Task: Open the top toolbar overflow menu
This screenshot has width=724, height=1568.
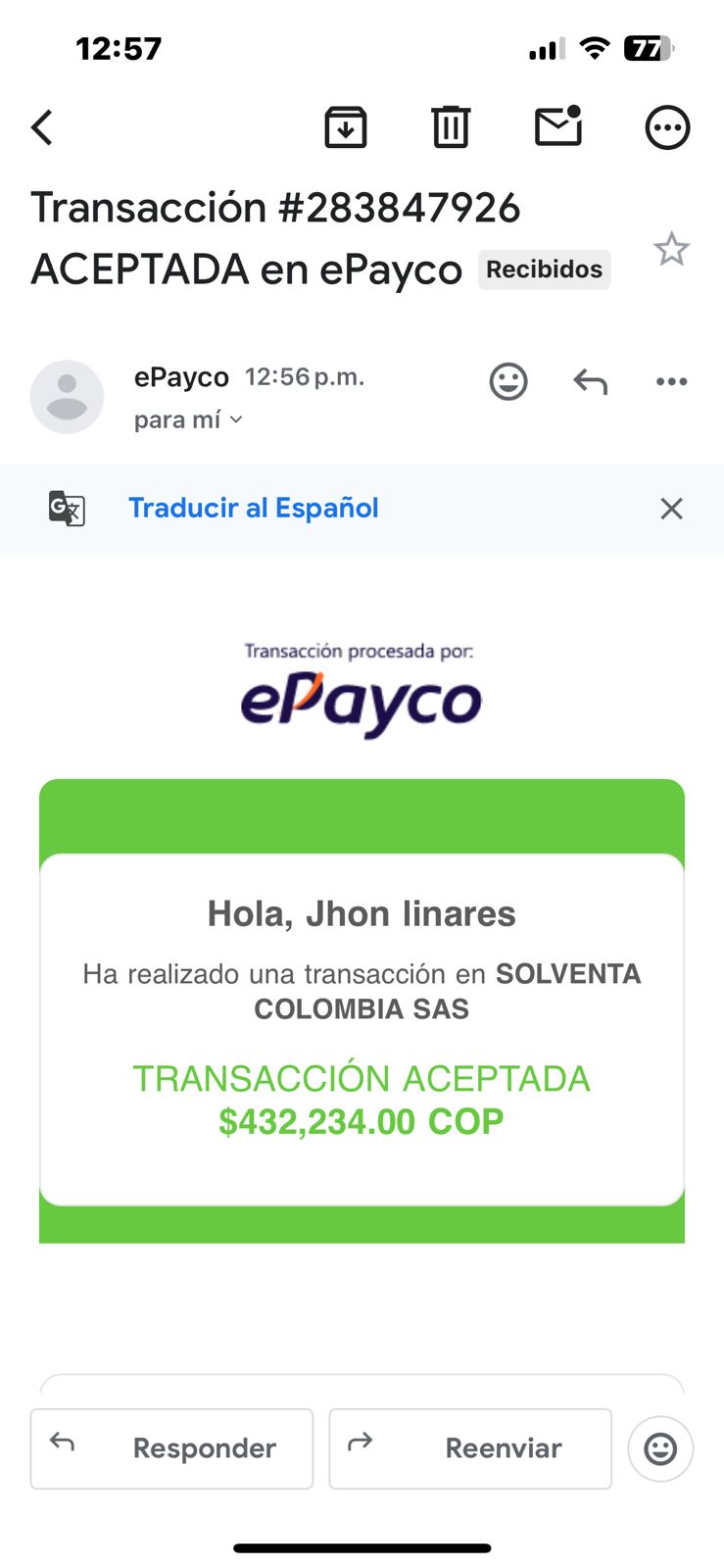Action: 667,127
